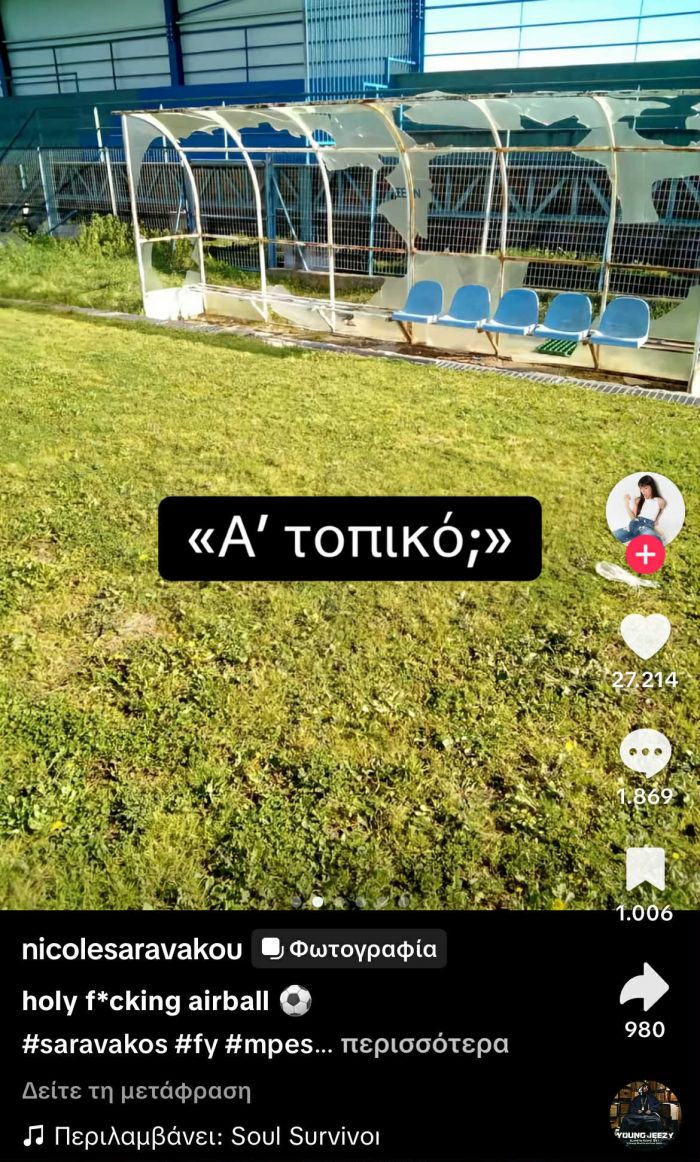Expand the caption with περισσότερα
The width and height of the screenshot is (700, 1162).
click(425, 1045)
